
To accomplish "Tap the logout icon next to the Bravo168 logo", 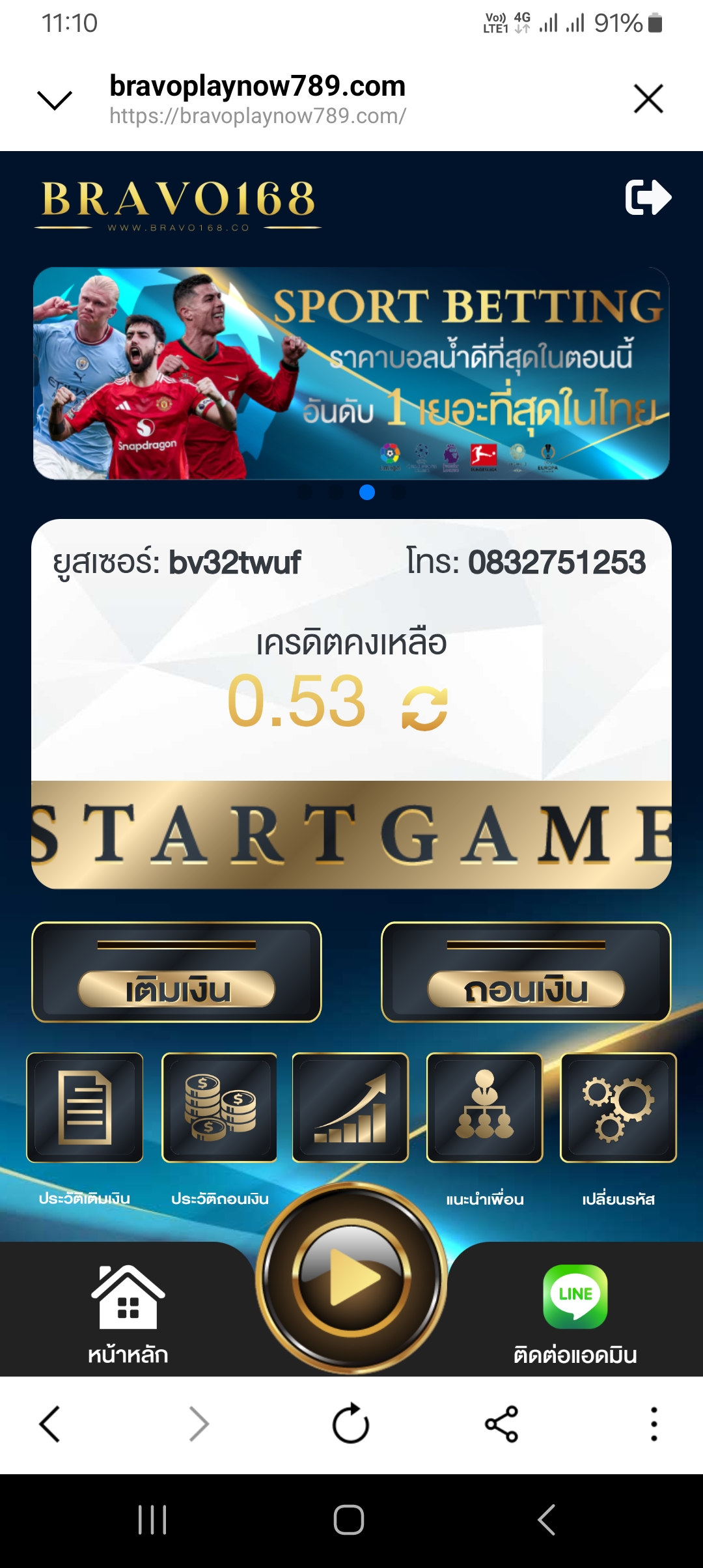I will 647,197.
